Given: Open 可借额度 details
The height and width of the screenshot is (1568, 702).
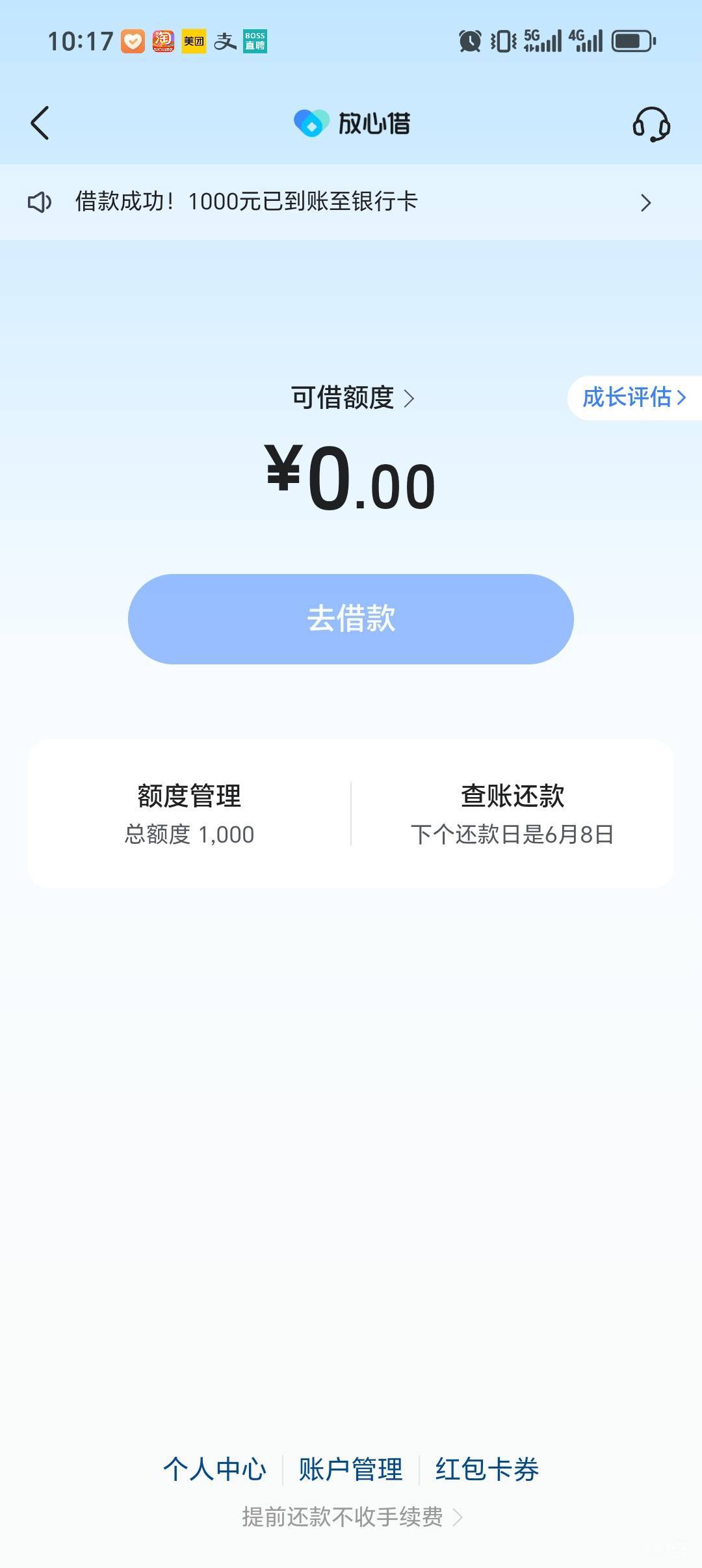Looking at the screenshot, I should coord(352,397).
